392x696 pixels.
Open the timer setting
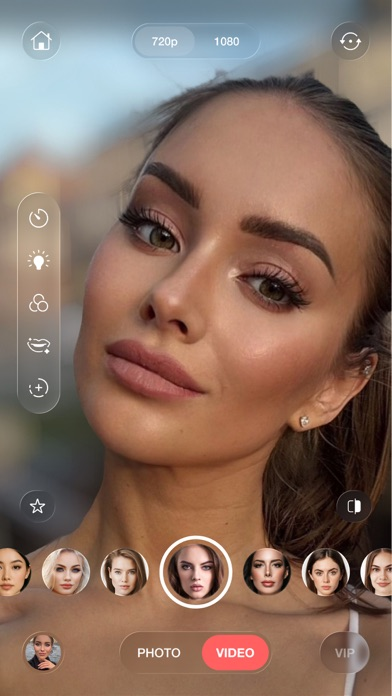[39, 218]
